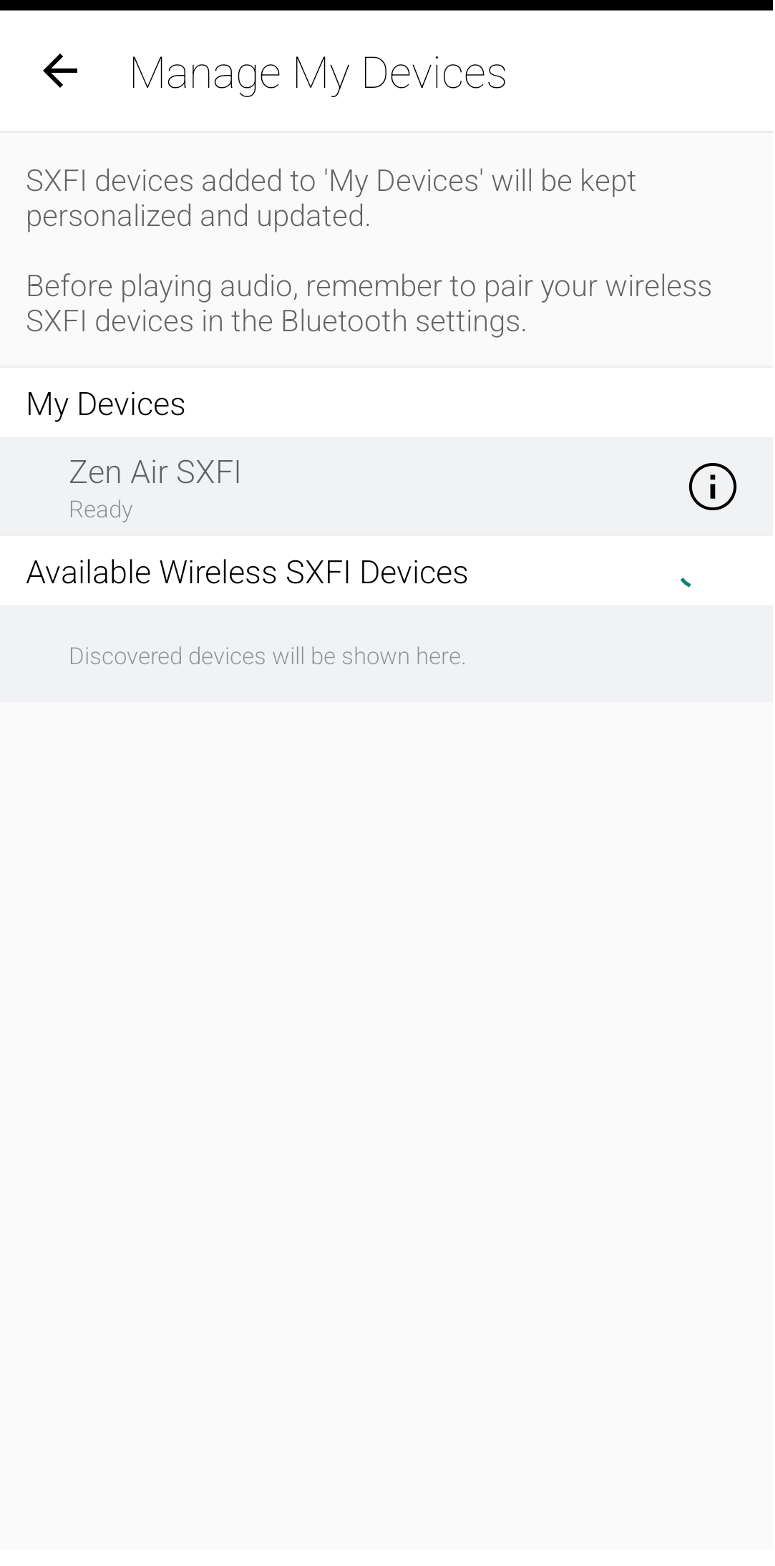Viewport: 775px width, 1566px height.
Task: Select the Zen Air SXFI device row
Action: (x=387, y=487)
